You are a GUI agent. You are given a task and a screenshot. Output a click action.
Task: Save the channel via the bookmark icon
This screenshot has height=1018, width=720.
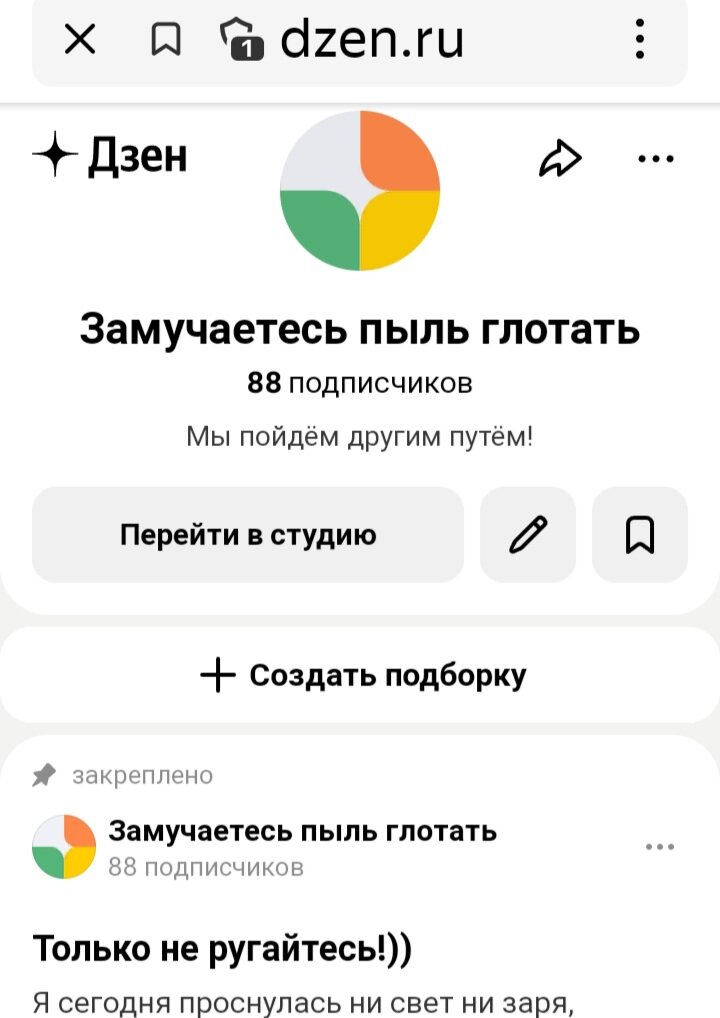[641, 534]
